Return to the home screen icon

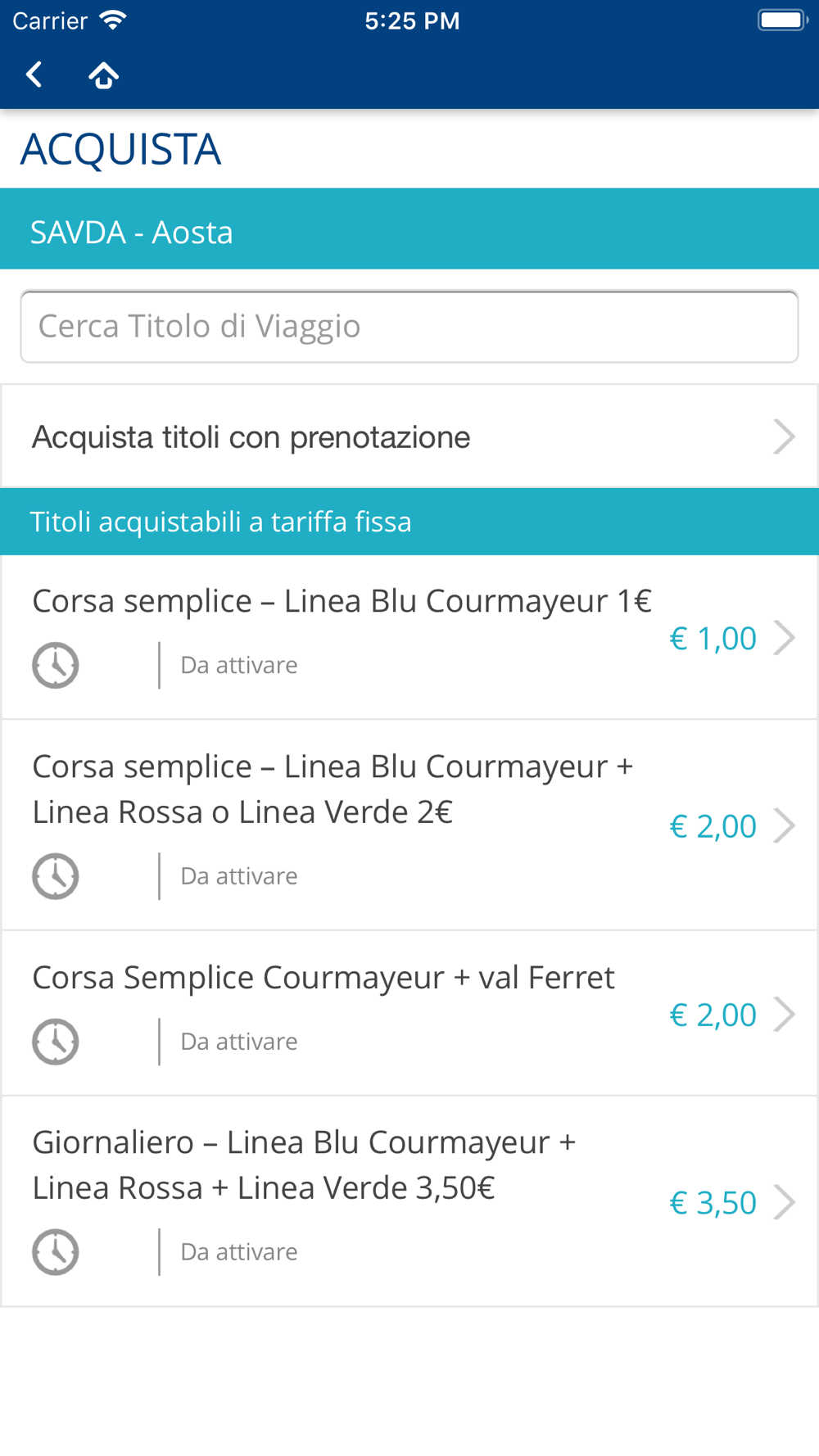(x=103, y=75)
